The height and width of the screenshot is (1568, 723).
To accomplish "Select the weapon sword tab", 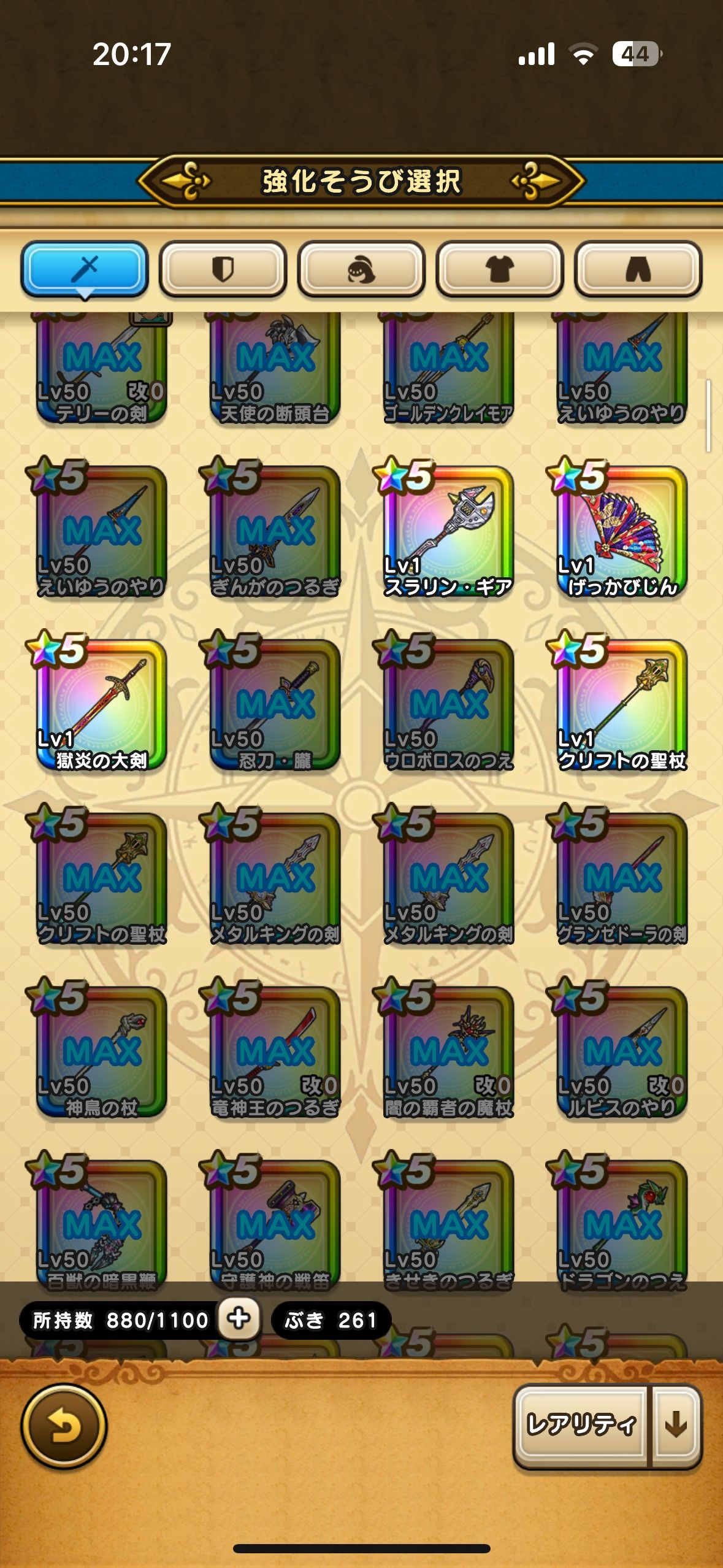I will click(x=85, y=269).
